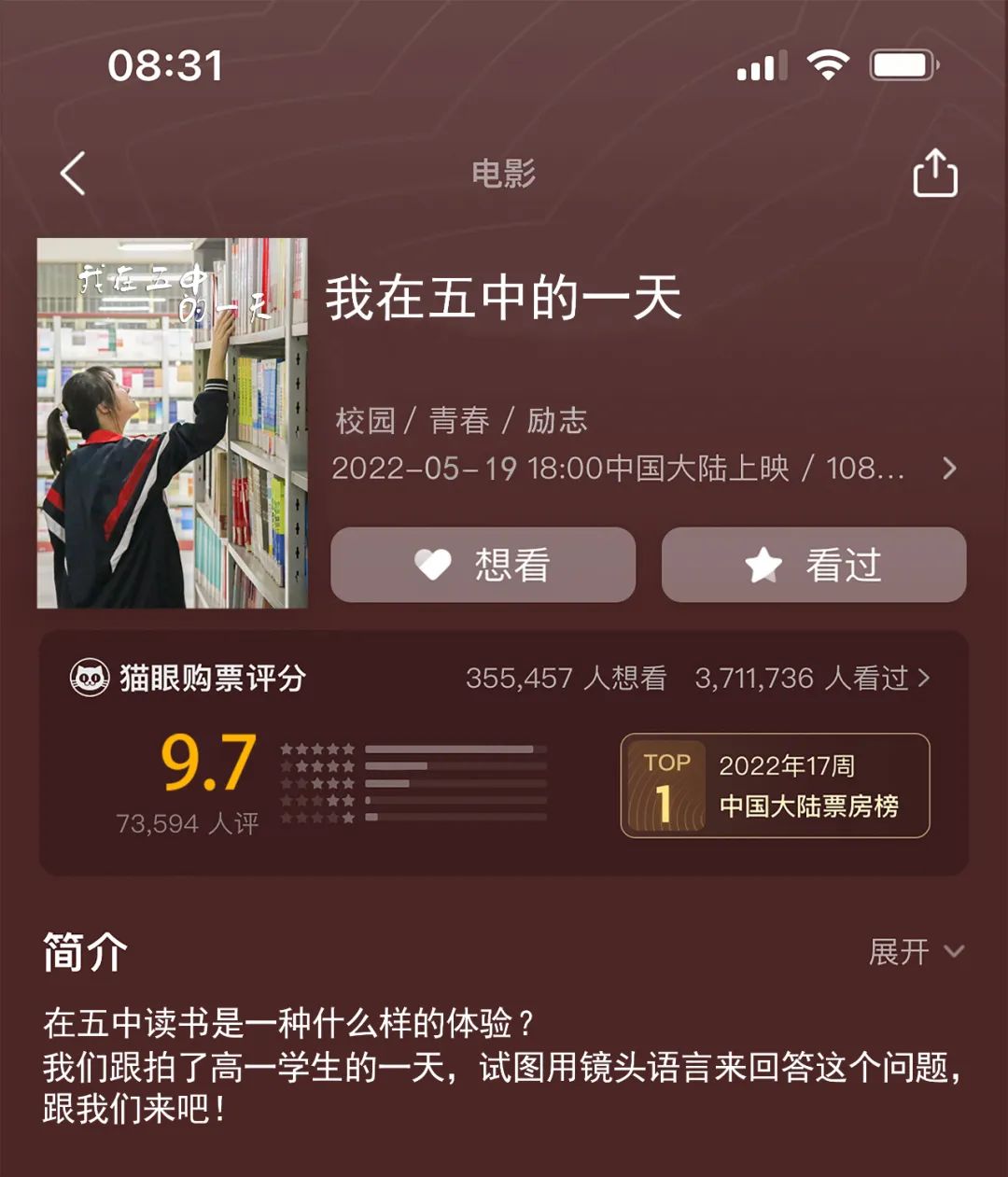The image size is (1008, 1177).
Task: Open the movie poster image
Action: point(172,423)
